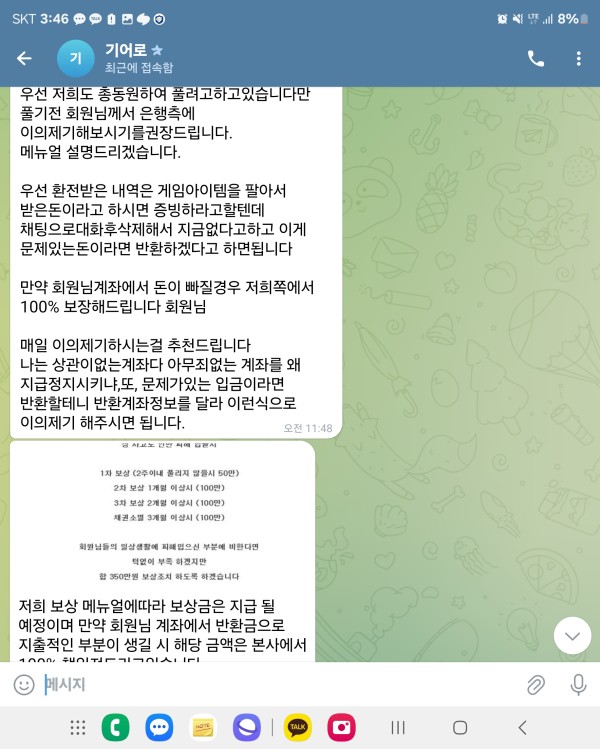Go to the home screen
This screenshot has width=600, height=749.
coord(460,727)
